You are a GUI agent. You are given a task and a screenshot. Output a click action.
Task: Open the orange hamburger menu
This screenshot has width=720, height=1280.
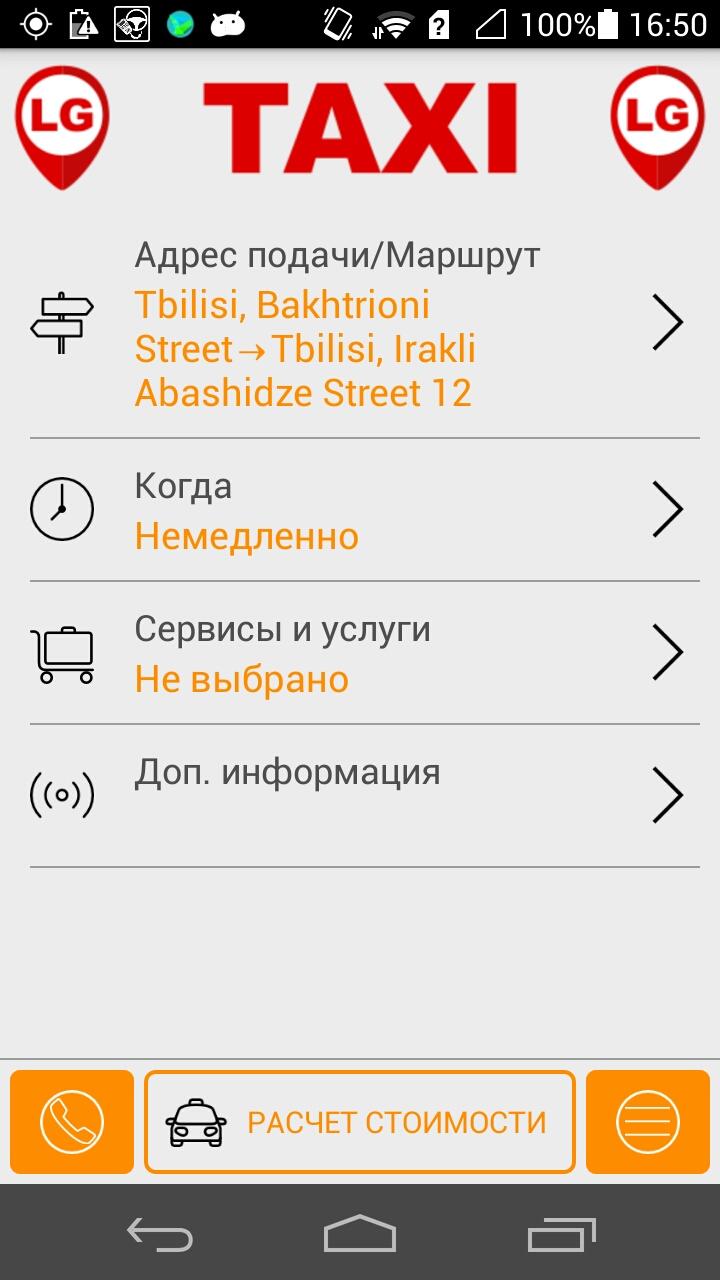tap(648, 1121)
